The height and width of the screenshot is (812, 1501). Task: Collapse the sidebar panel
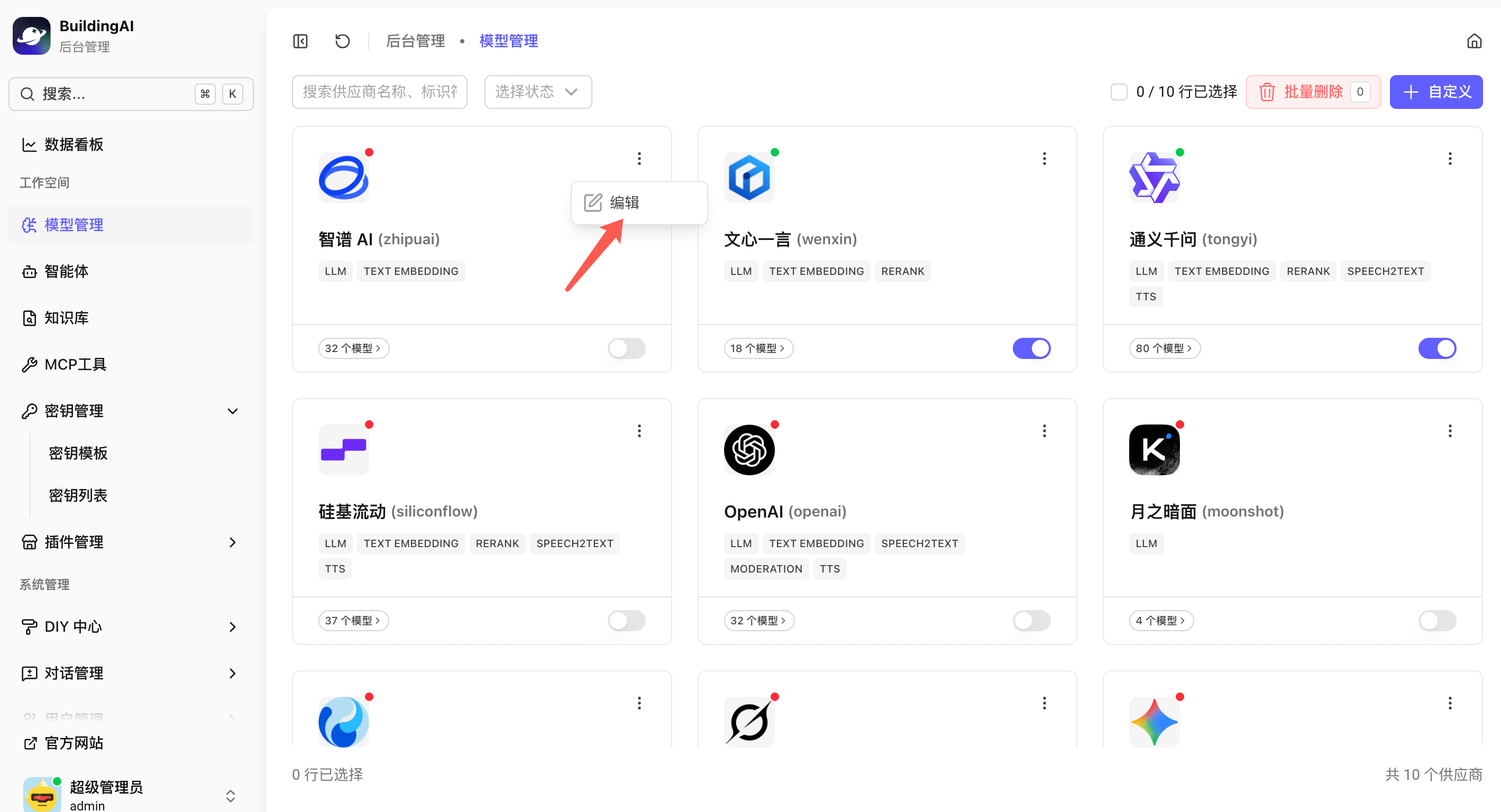[x=300, y=41]
